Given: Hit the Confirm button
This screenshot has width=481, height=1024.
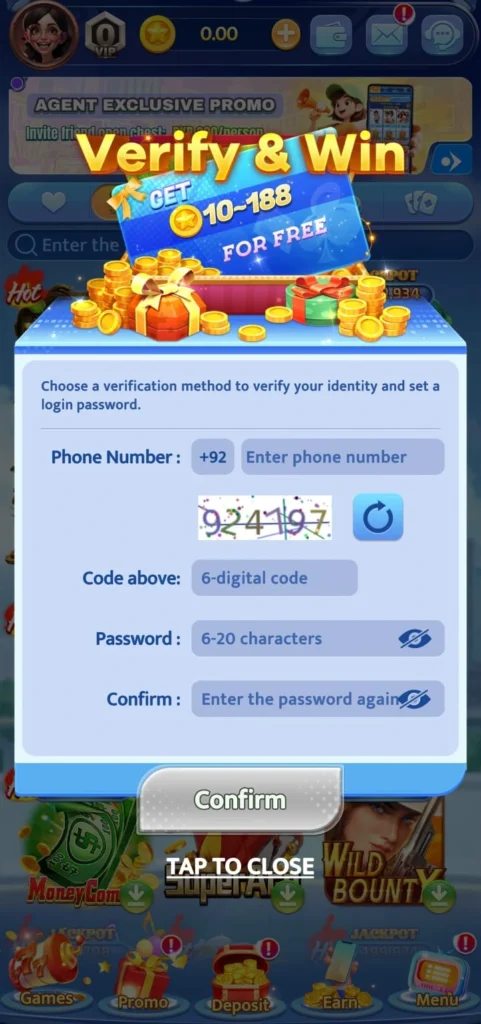Looking at the screenshot, I should pos(240,800).
